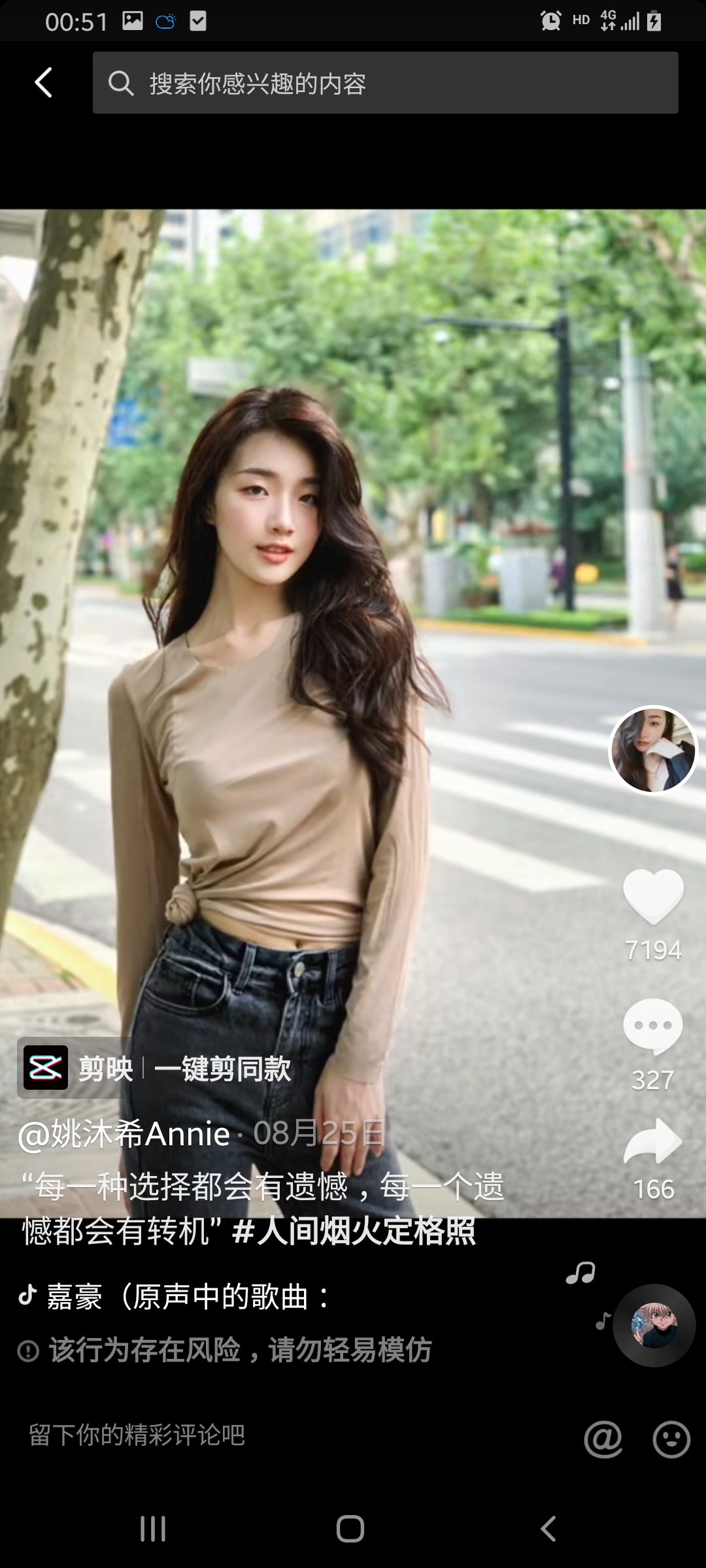Tap the system home button
Image resolution: width=706 pixels, height=1568 pixels.
click(x=350, y=1529)
